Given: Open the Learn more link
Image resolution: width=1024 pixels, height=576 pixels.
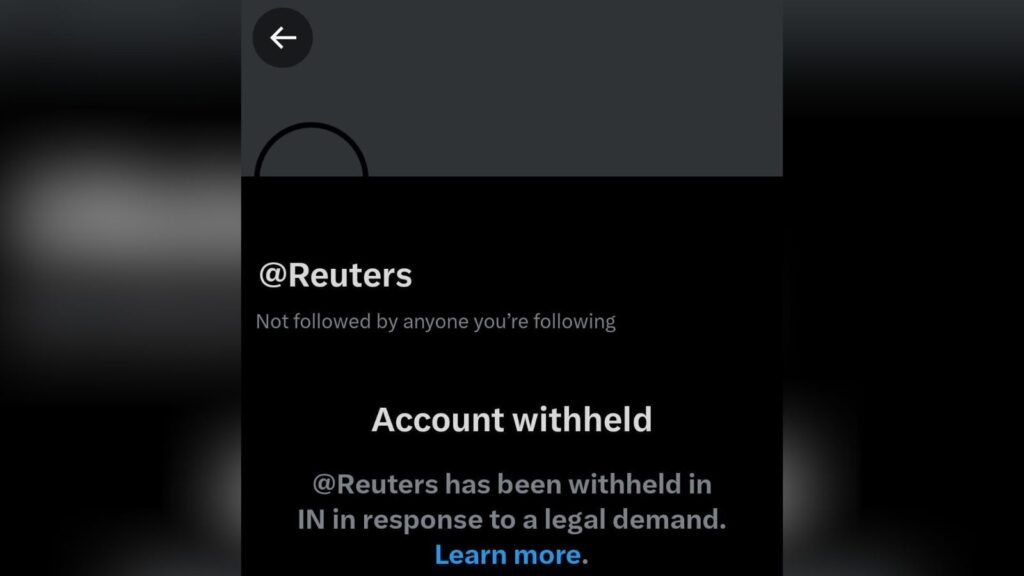Looking at the screenshot, I should 508,554.
